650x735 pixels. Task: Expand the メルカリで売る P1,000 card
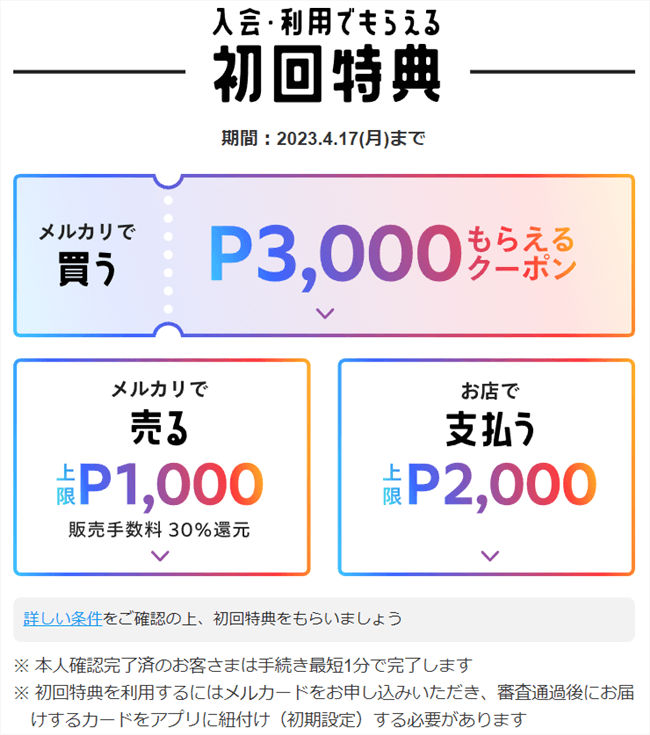[161, 555]
